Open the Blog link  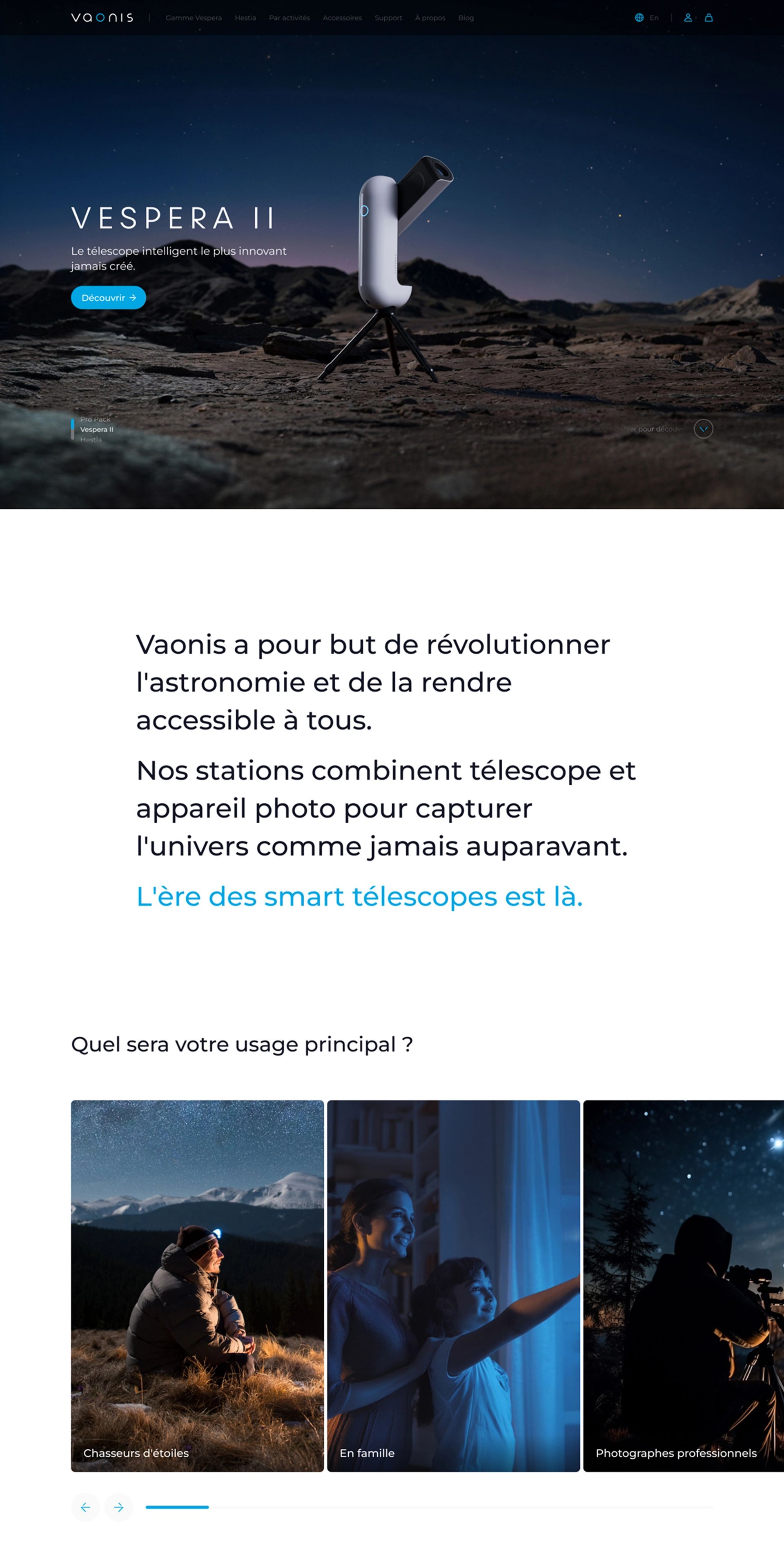tap(465, 18)
